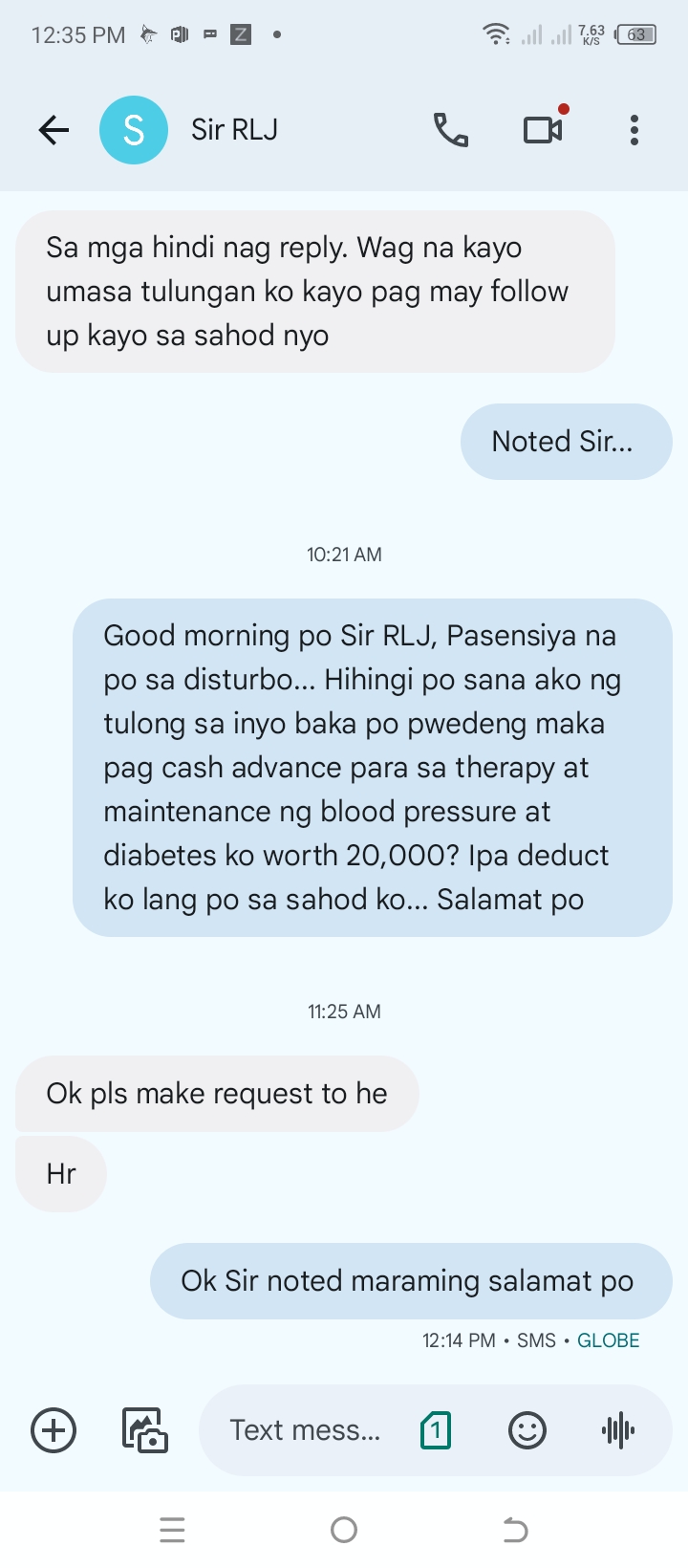
Task: Go to the home screen
Action: coord(344,1530)
